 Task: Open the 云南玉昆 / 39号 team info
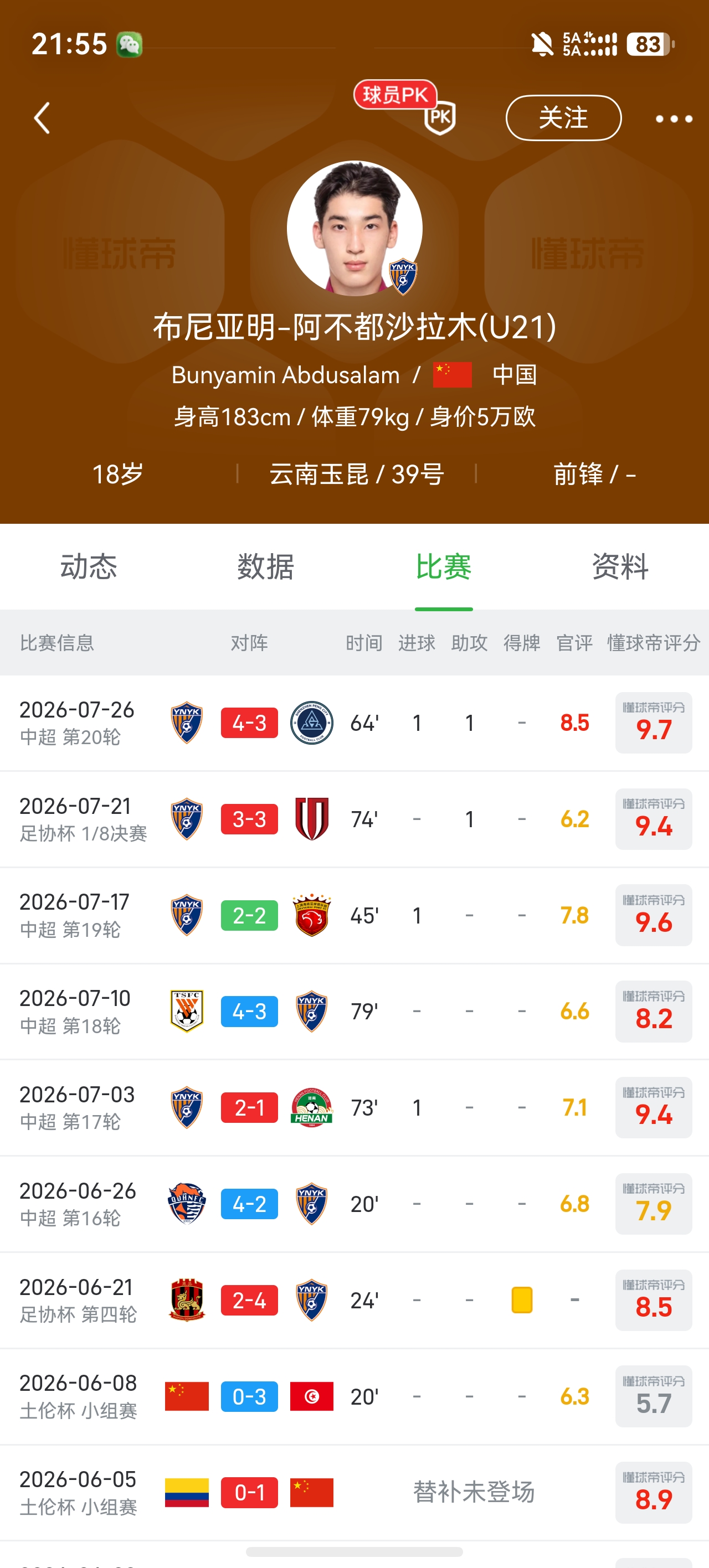click(x=356, y=474)
